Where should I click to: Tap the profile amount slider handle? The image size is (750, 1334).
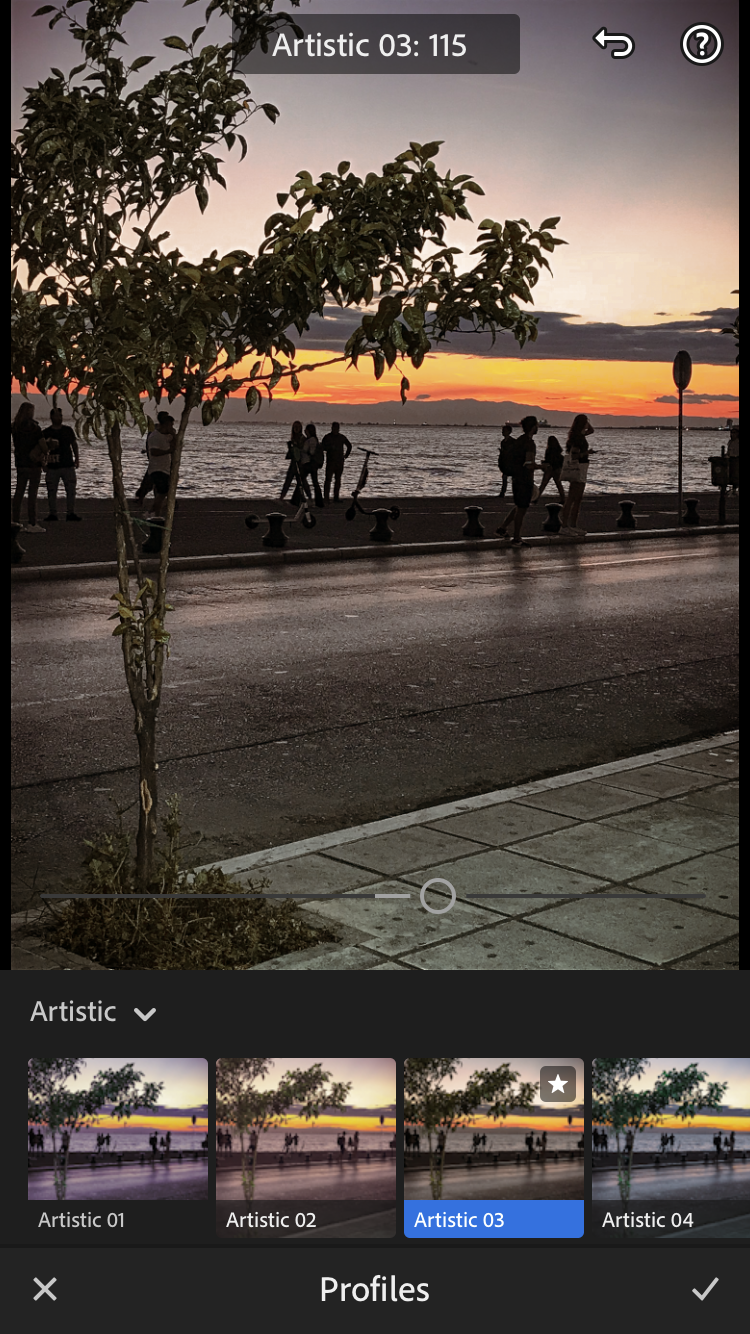(438, 896)
